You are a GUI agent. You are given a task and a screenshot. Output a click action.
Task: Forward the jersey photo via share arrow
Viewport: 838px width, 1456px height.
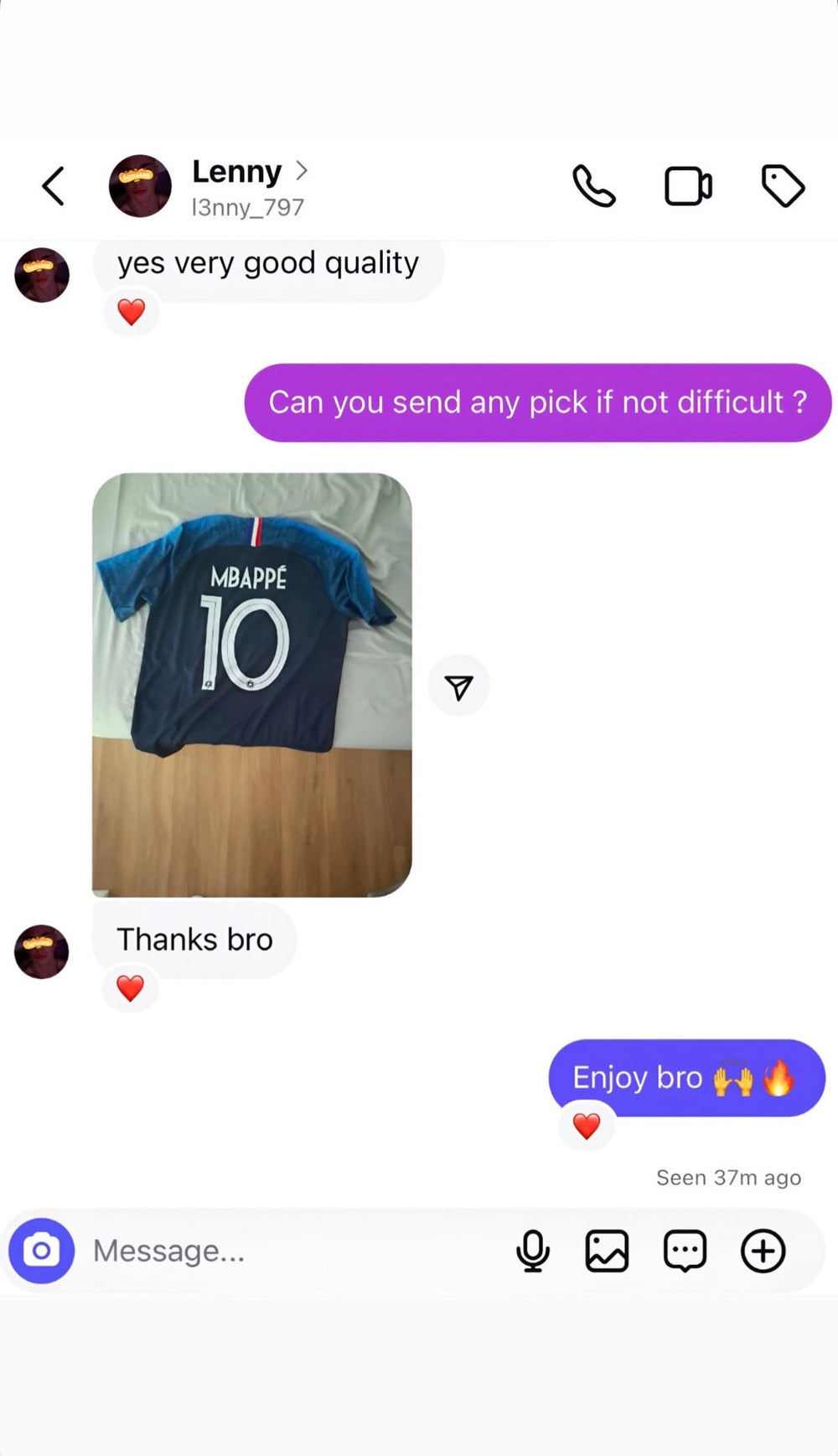point(458,687)
